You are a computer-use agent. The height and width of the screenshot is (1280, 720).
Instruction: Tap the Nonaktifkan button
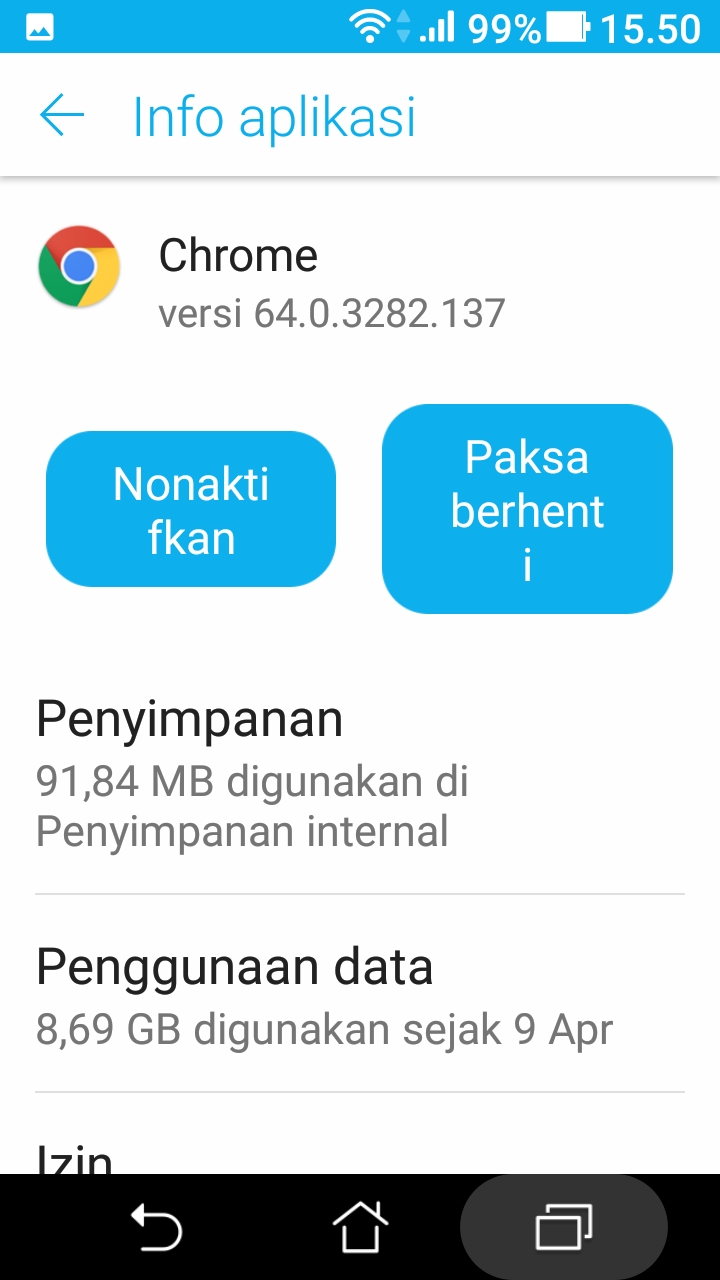pos(191,509)
